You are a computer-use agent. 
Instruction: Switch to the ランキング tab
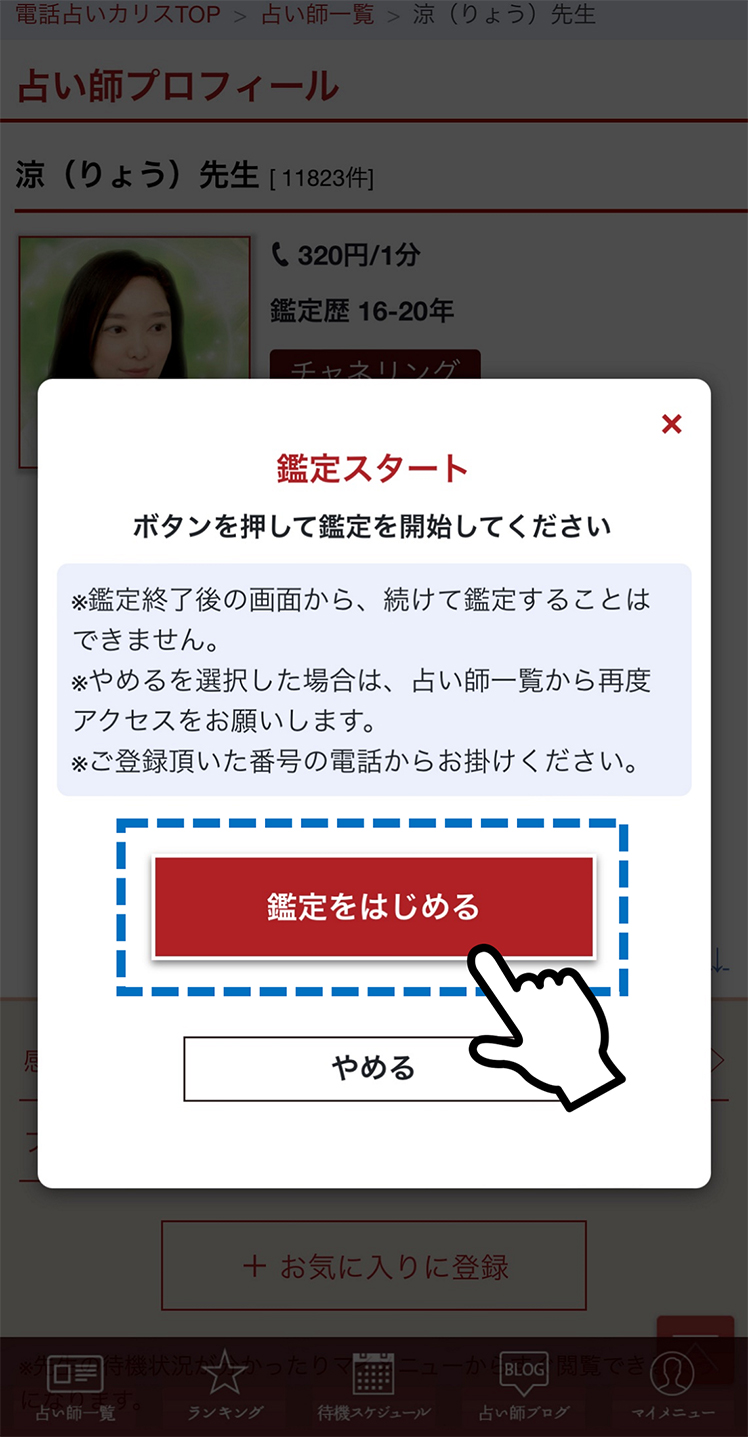pyautogui.click(x=225, y=1388)
